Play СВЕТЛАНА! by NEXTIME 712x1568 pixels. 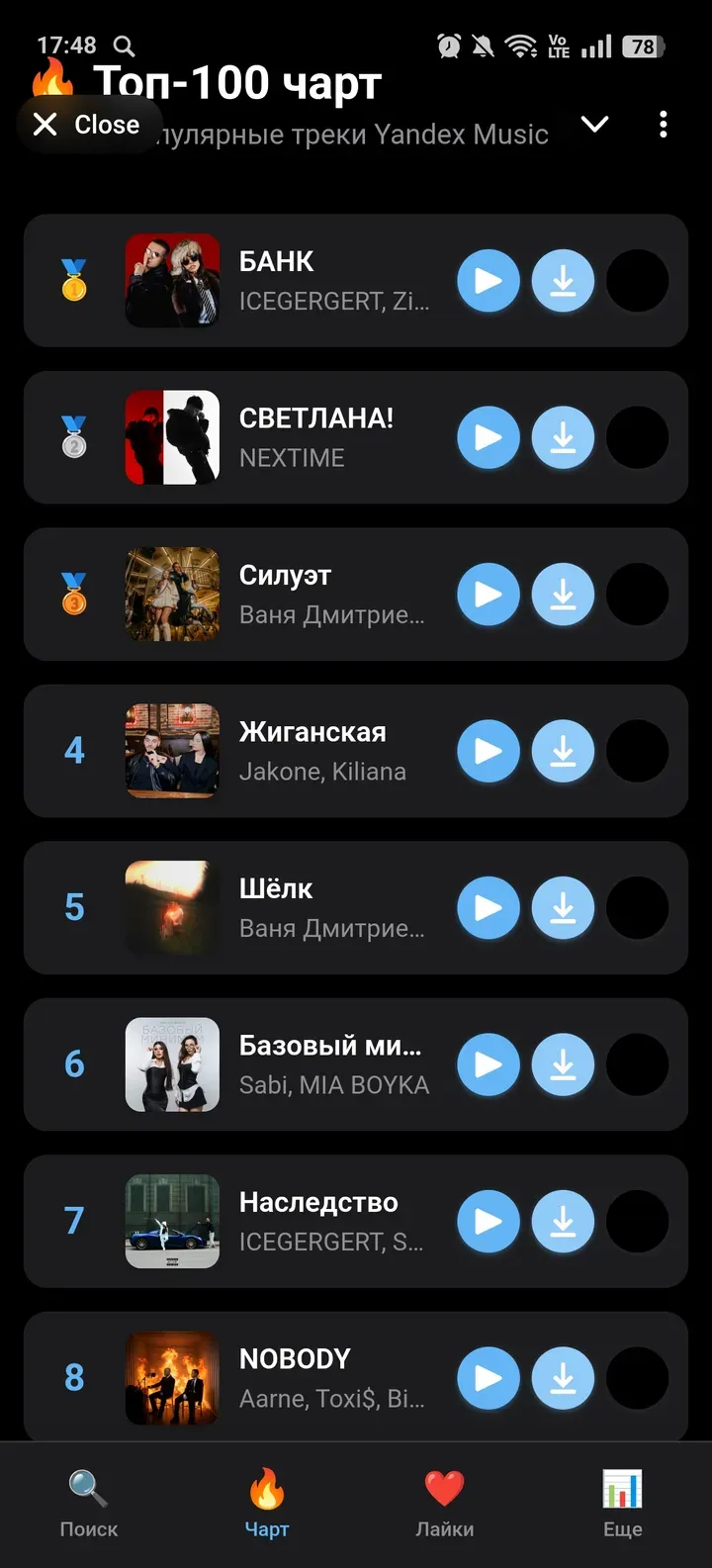pyautogui.click(x=489, y=437)
